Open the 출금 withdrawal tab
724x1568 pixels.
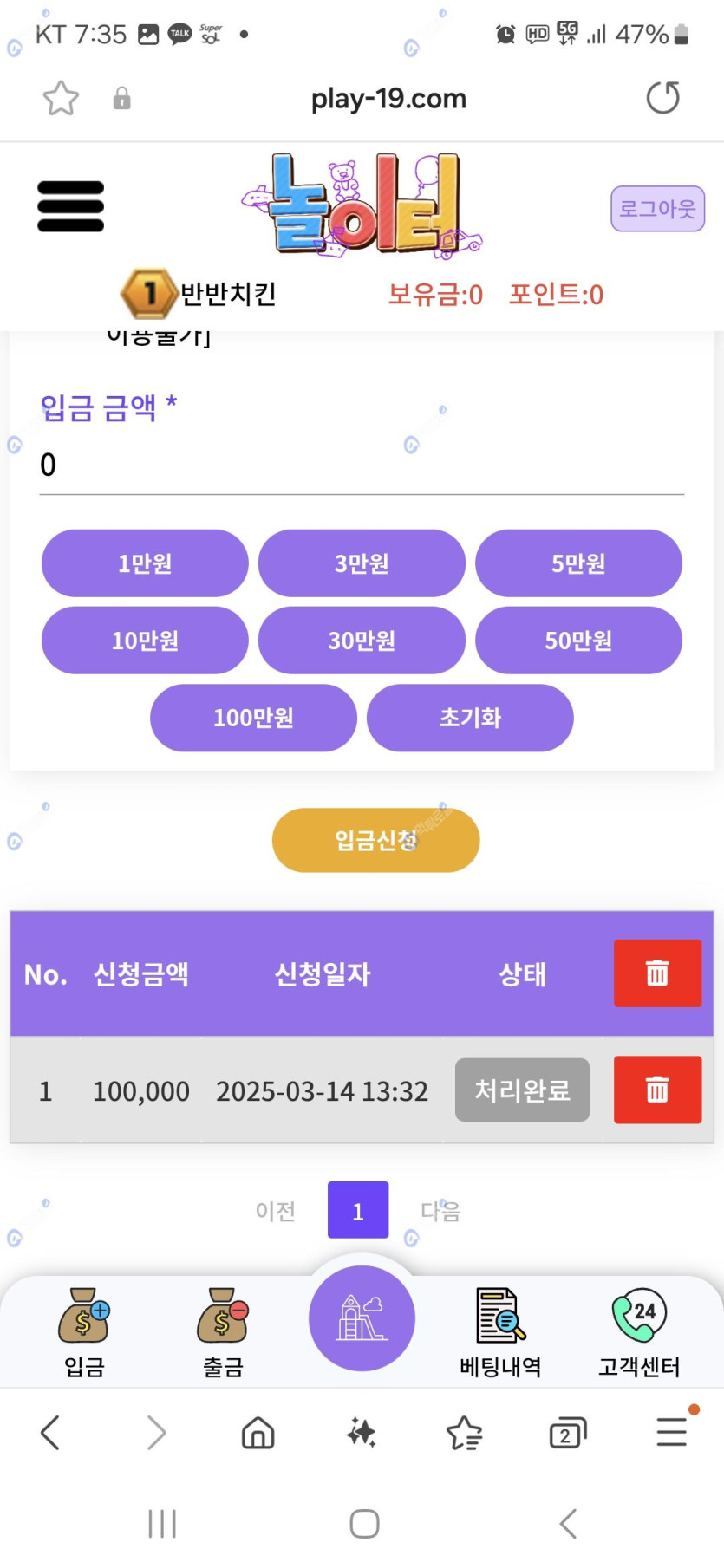(224, 1334)
